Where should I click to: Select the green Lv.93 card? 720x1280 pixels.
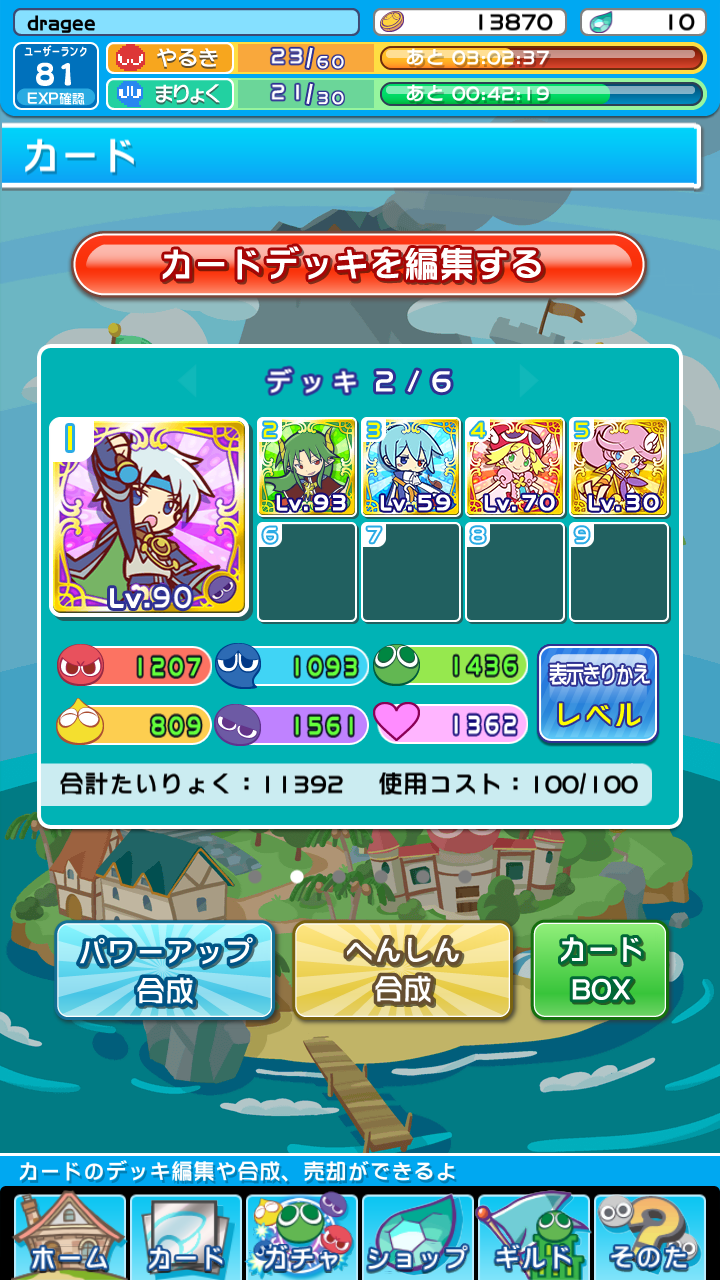coord(307,467)
